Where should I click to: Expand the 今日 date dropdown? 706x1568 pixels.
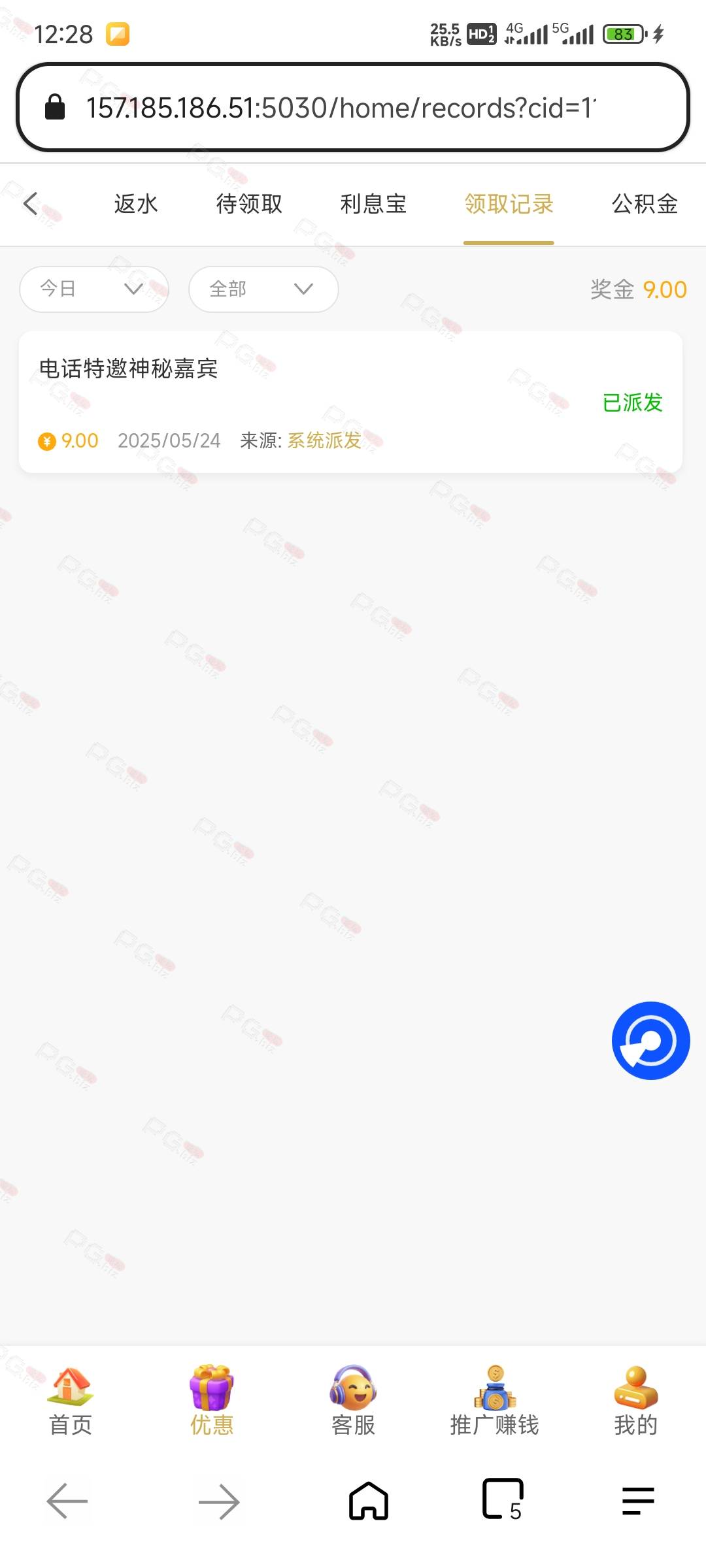[94, 289]
